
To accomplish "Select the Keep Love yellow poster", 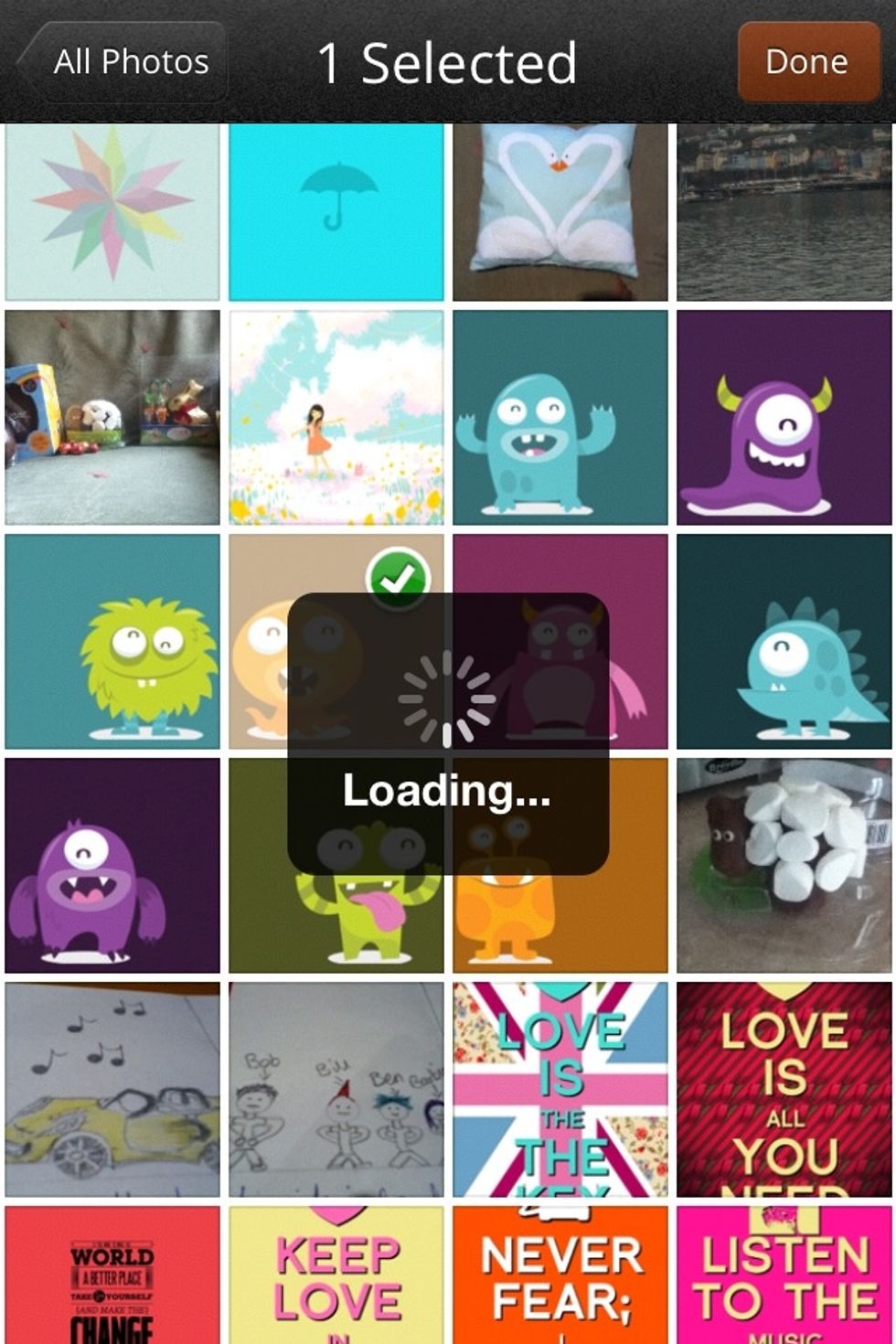I will coord(336,1275).
